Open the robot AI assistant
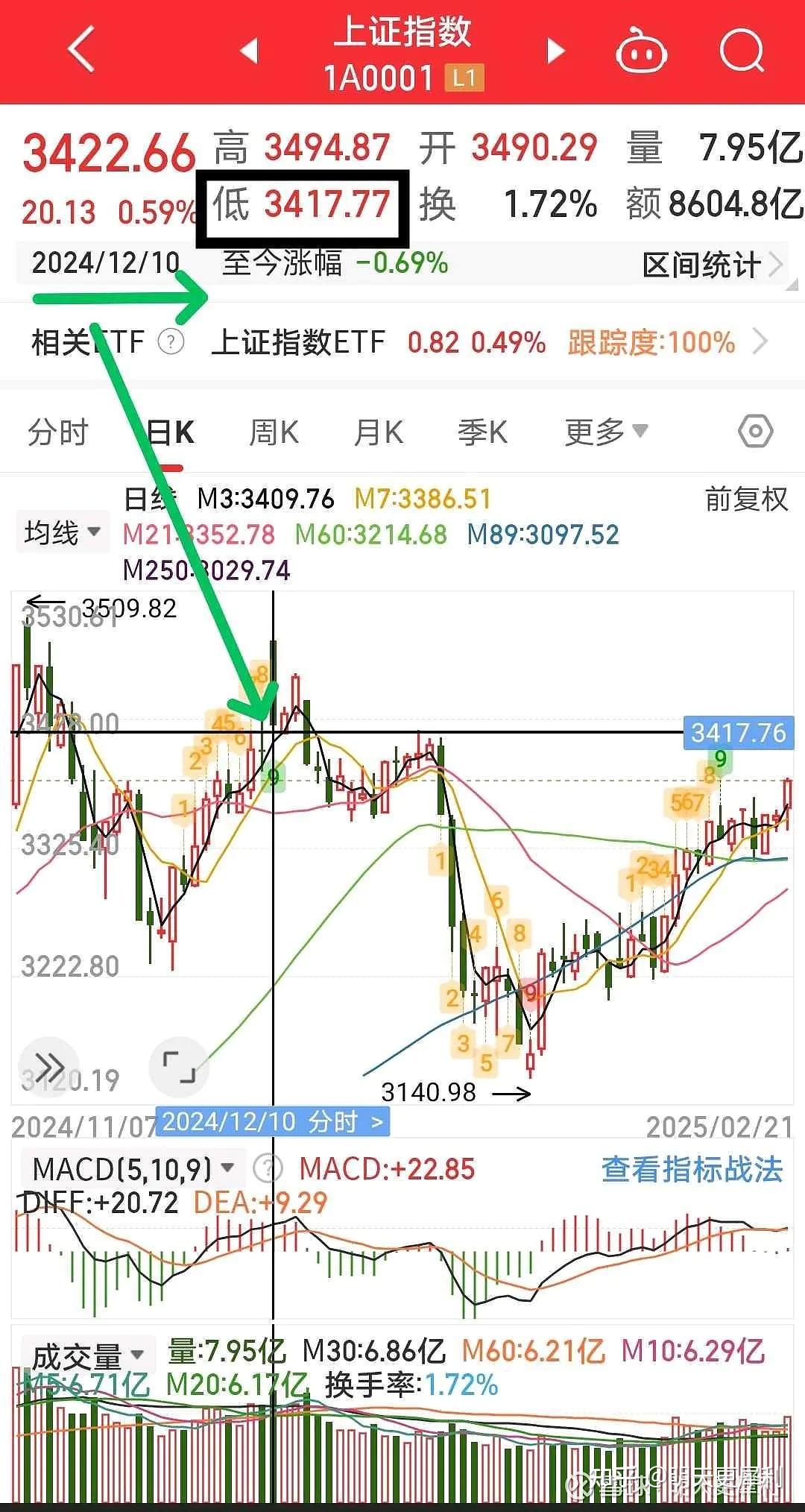 pyautogui.click(x=643, y=49)
